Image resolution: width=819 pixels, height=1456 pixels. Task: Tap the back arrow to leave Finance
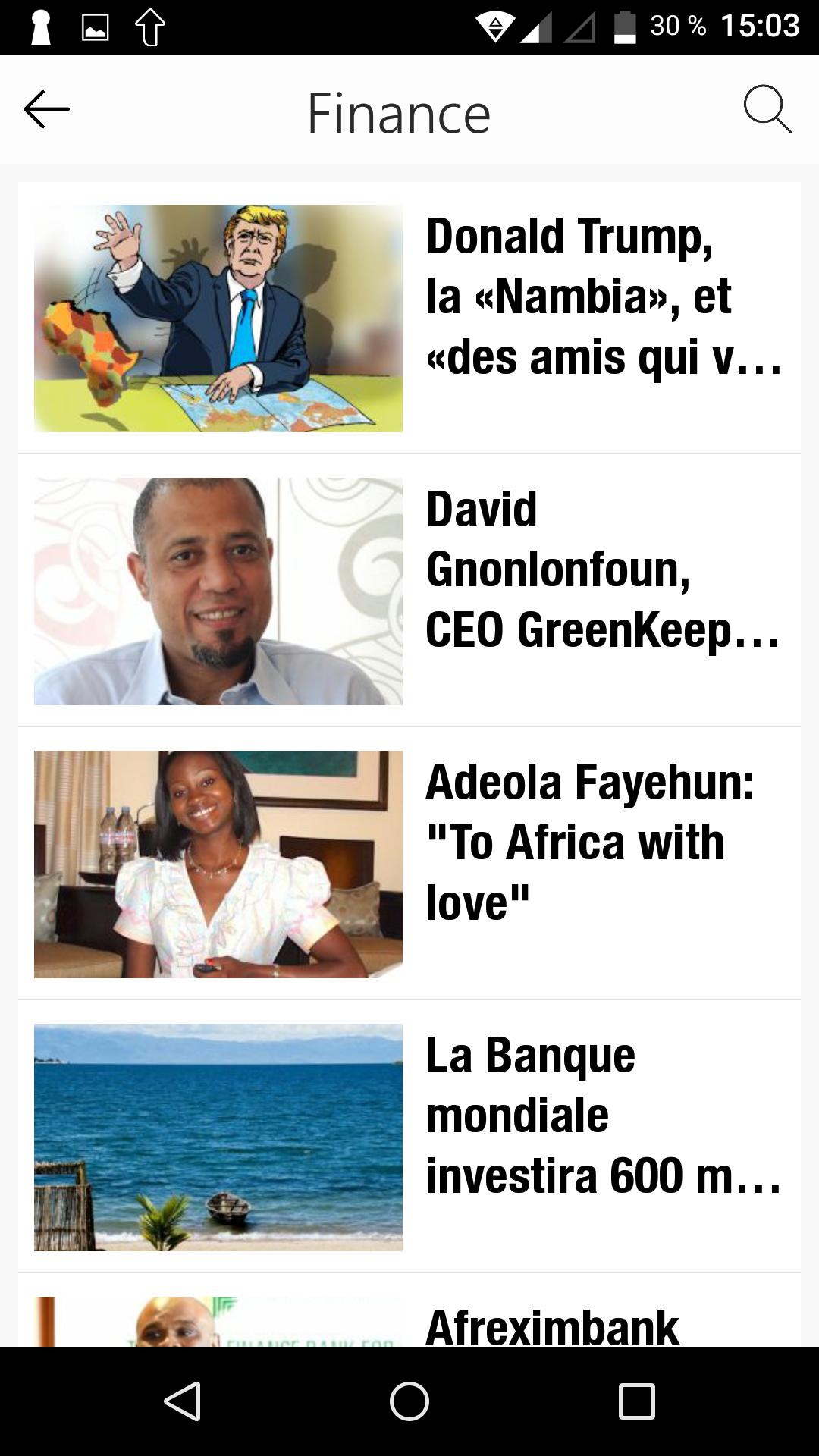48,109
